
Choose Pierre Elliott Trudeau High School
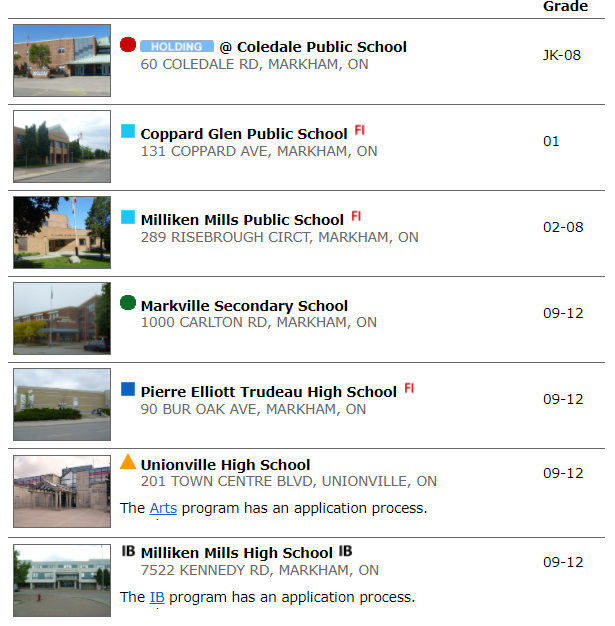tap(268, 392)
